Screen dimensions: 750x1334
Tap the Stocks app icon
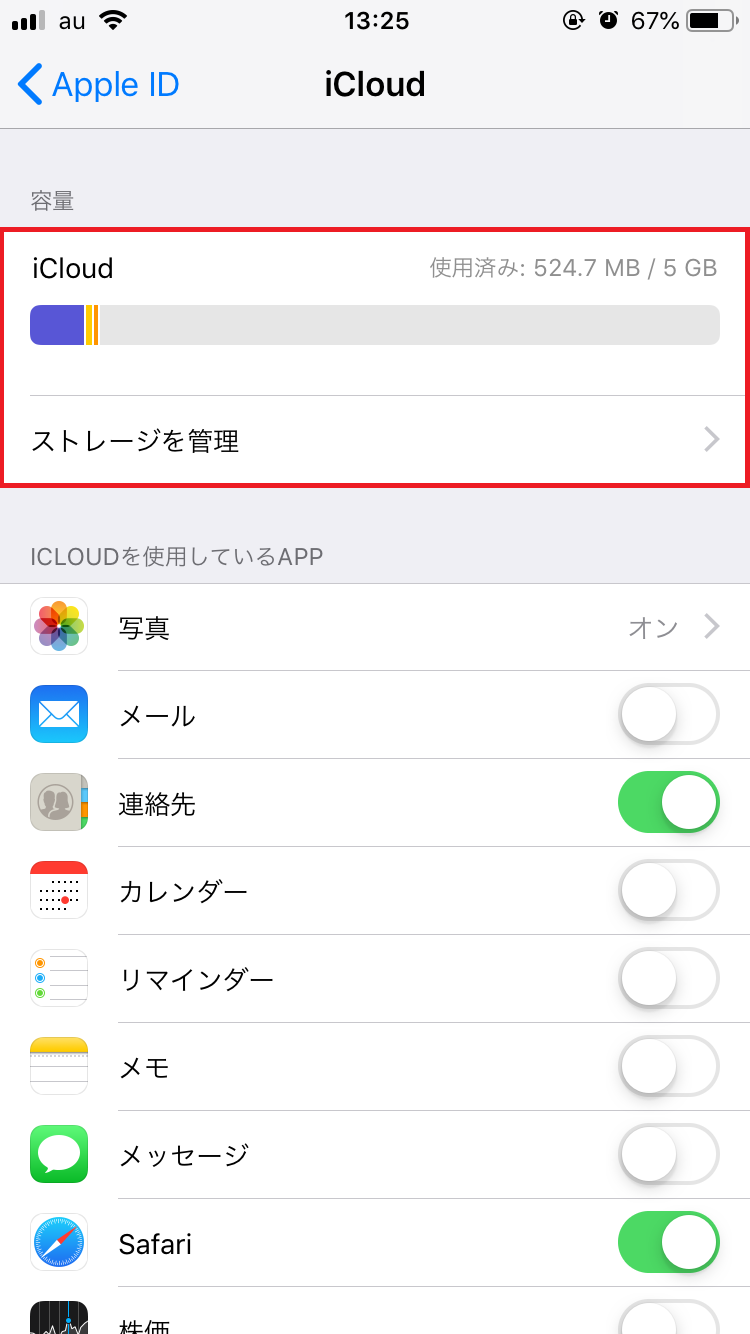58,1320
